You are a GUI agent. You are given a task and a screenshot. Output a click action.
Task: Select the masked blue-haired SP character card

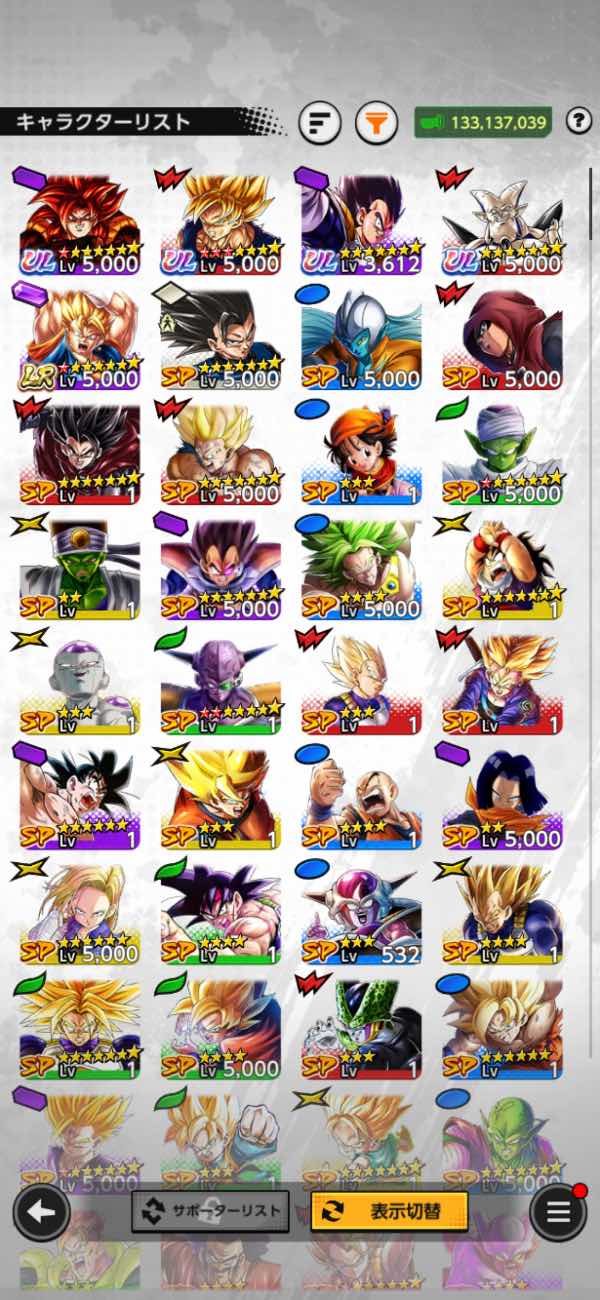[361, 340]
